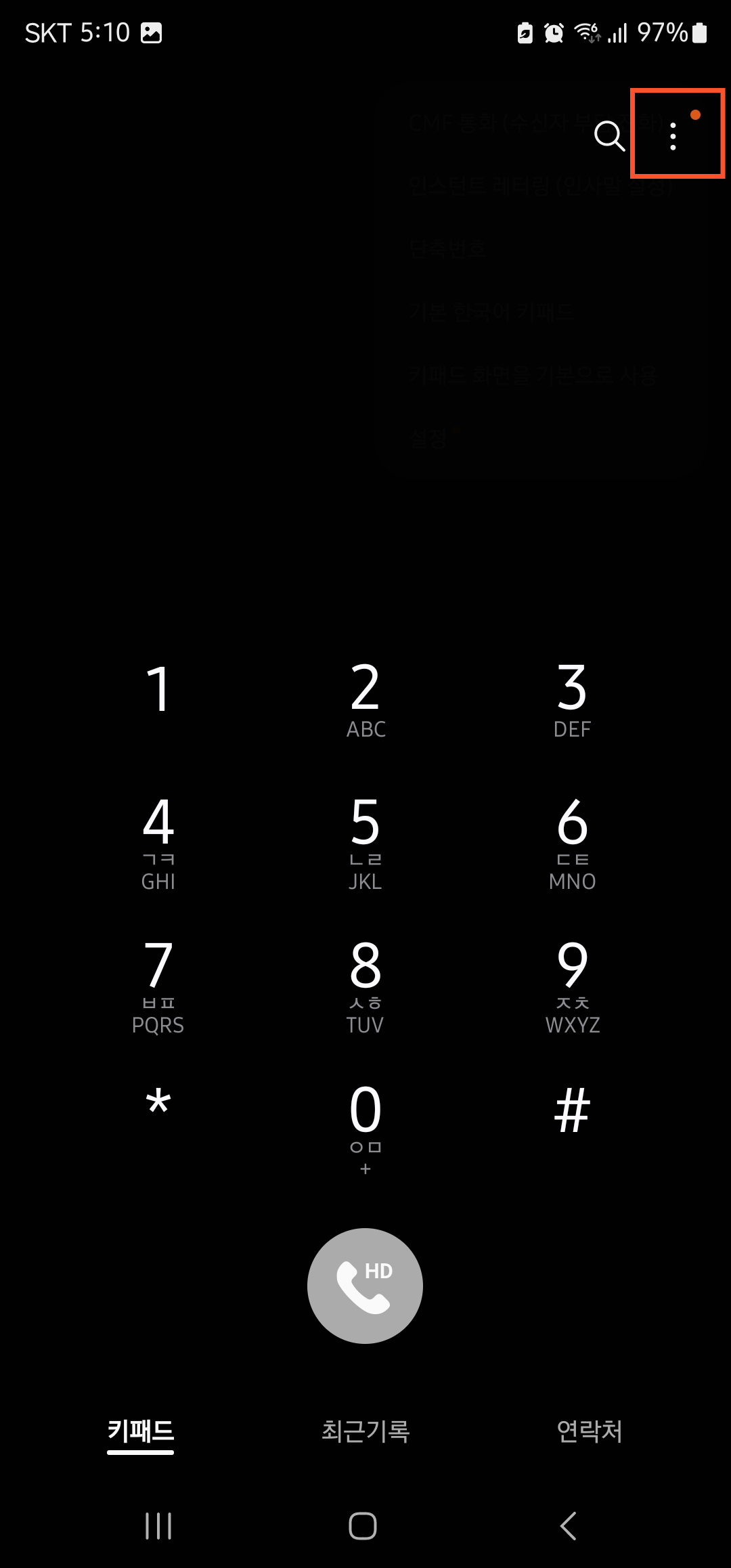Enter digit 7 PQRS
Screen dimensions: 731x1568
[x=158, y=985]
